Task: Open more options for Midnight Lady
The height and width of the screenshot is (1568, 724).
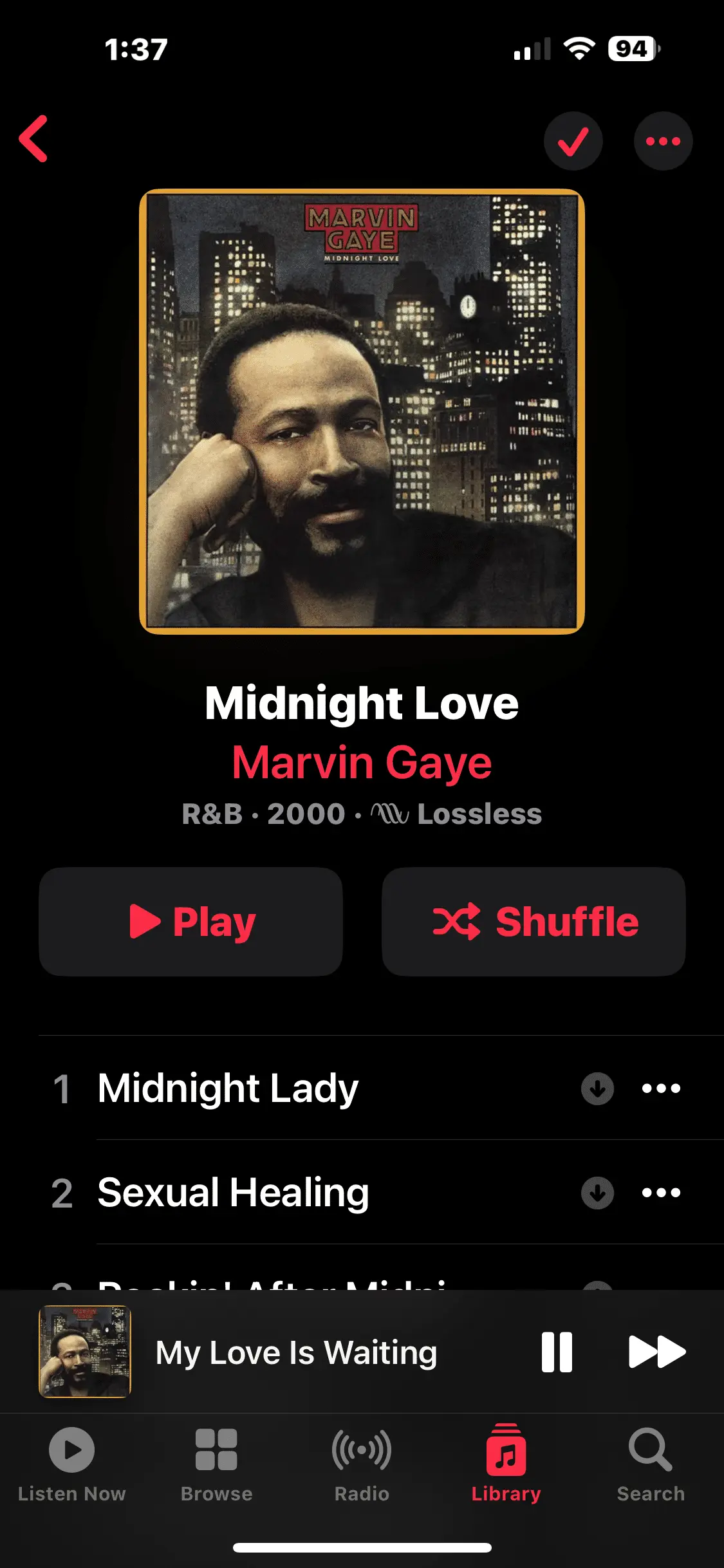Action: [661, 1088]
